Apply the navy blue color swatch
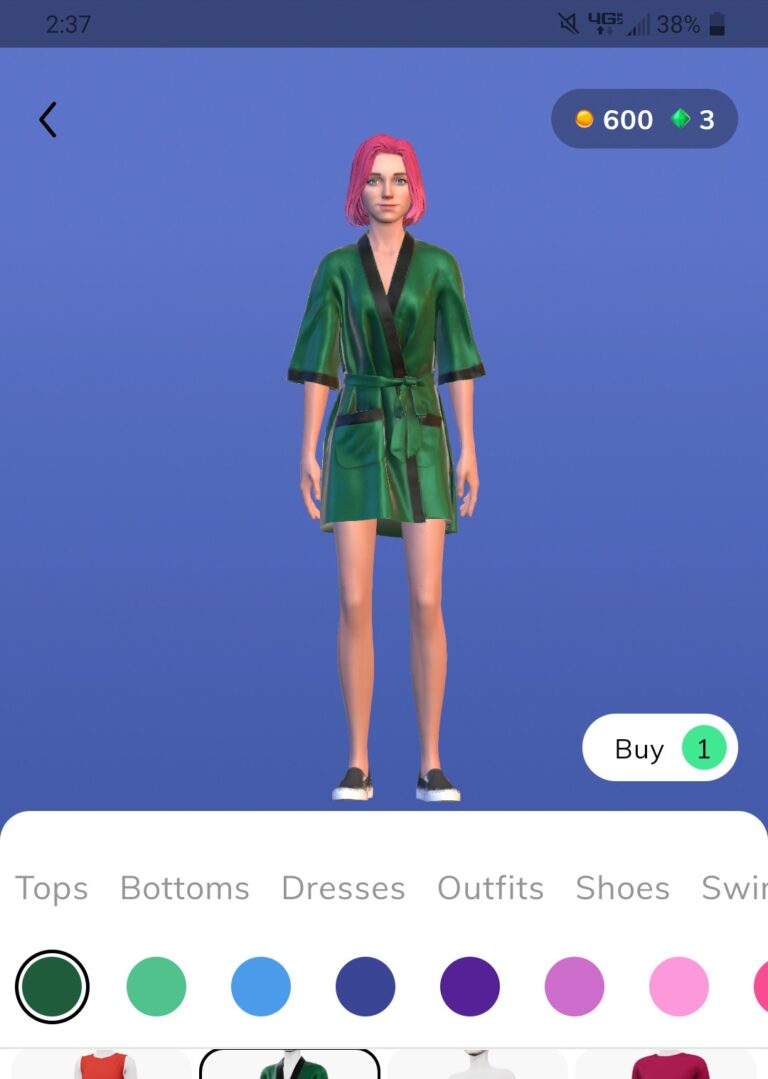Screen dimensions: 768x1079 click(365, 987)
